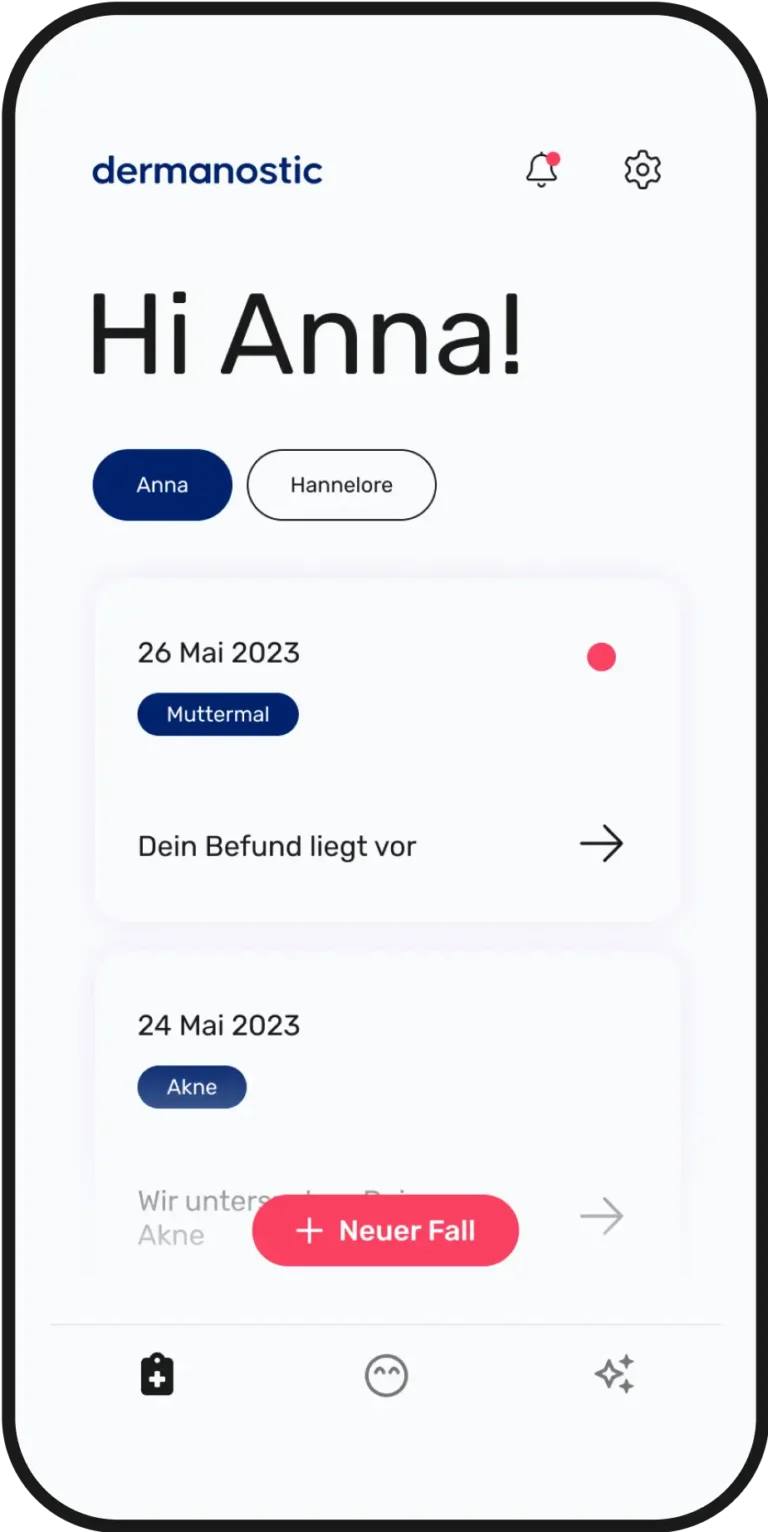The height and width of the screenshot is (1532, 768).
Task: Open the Muttermal case via the arrow
Action: pos(601,844)
